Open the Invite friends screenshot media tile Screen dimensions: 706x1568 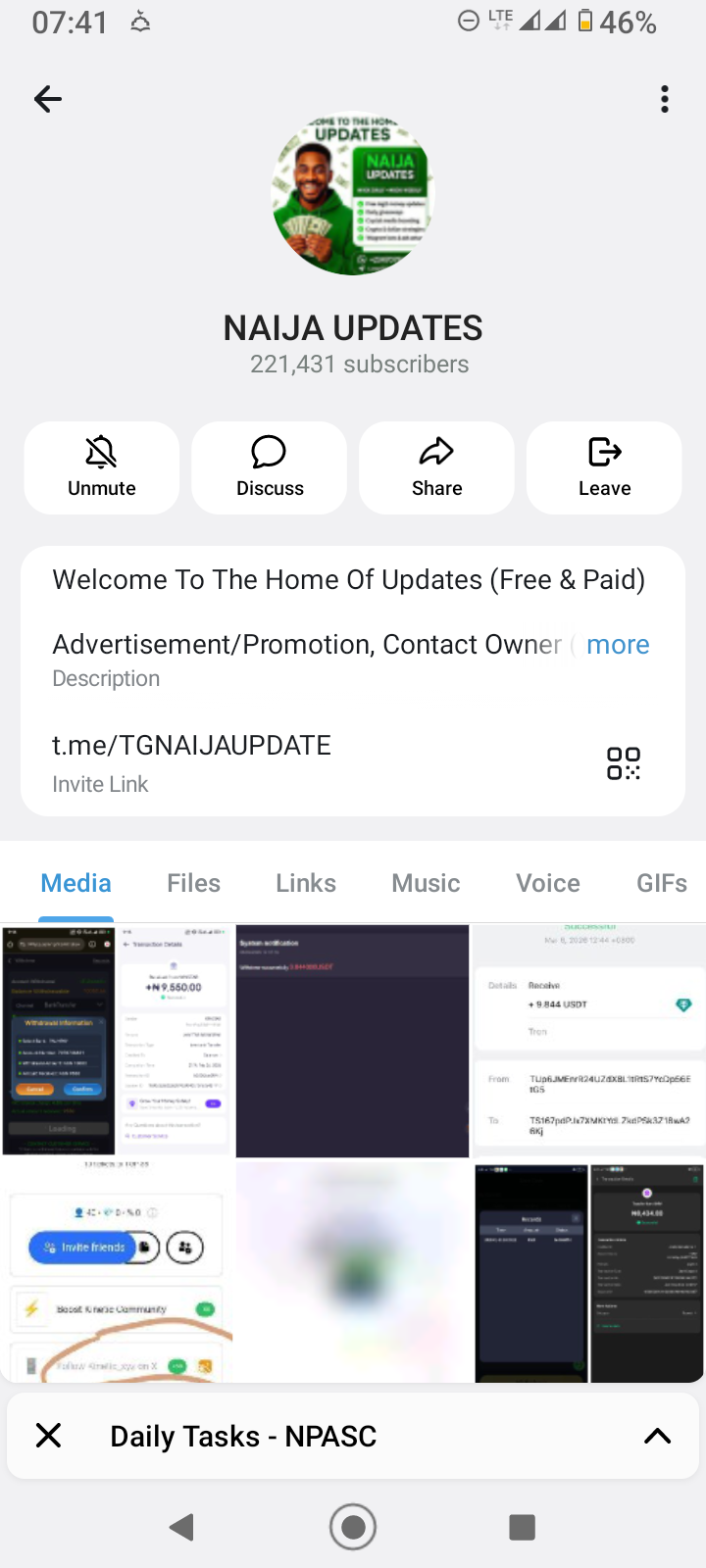(x=118, y=1272)
